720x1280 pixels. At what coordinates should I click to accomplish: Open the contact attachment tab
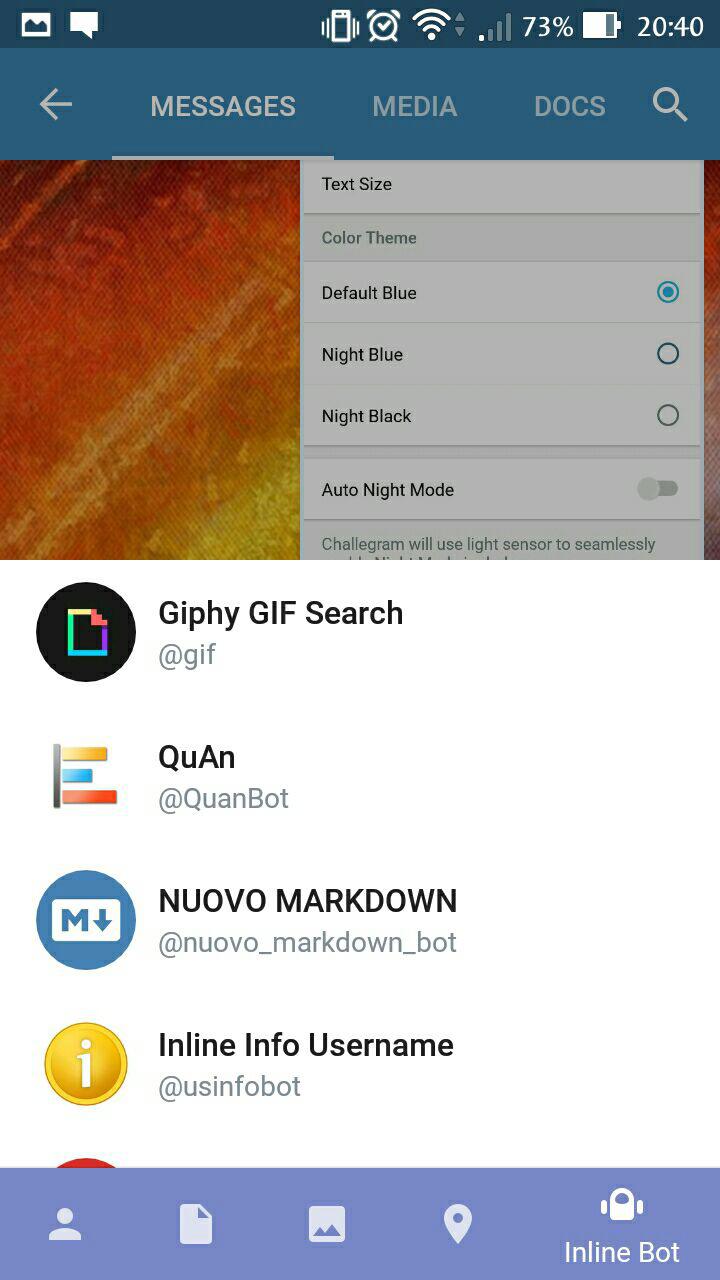click(65, 1224)
